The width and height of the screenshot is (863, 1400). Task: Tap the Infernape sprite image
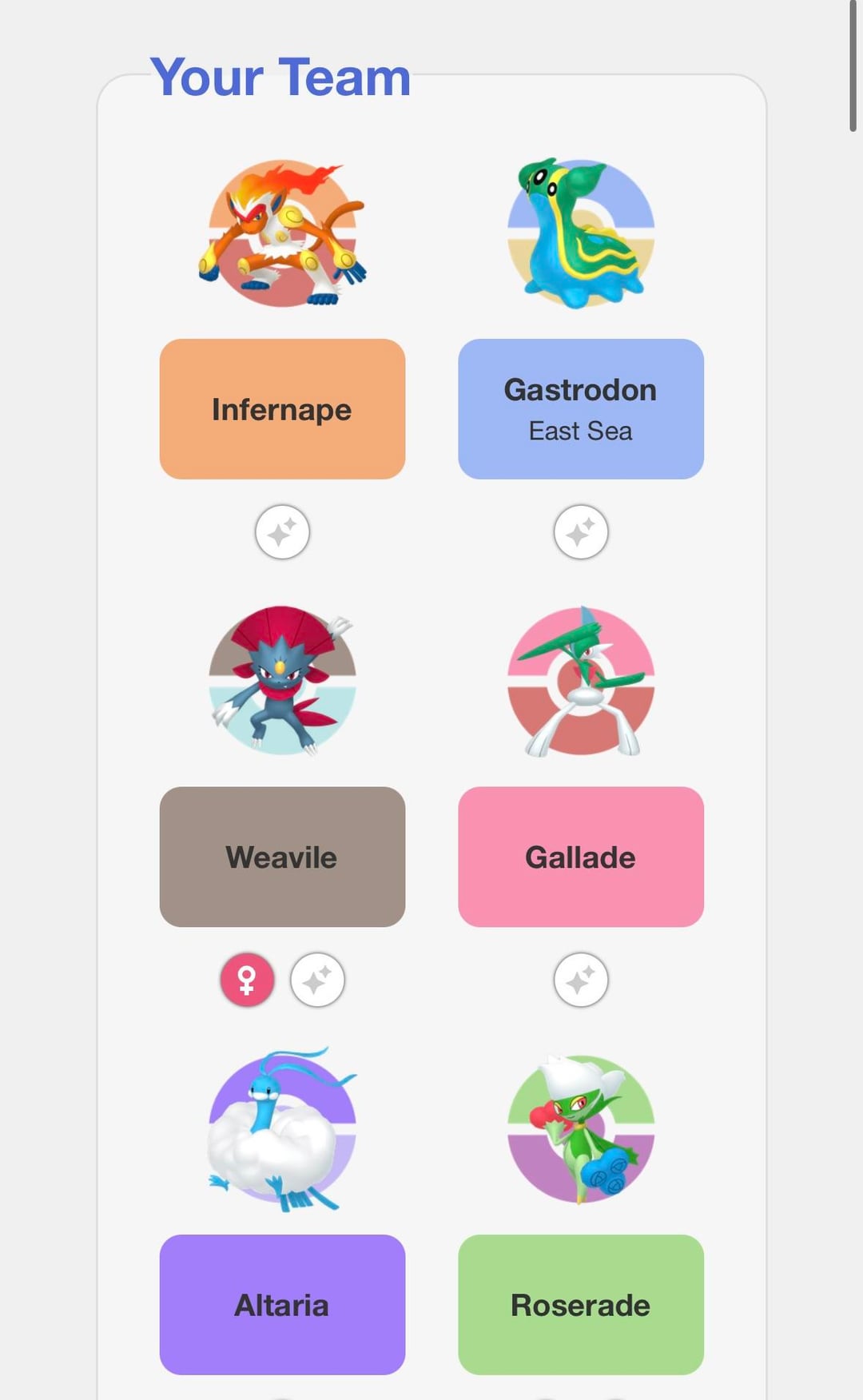point(282,233)
